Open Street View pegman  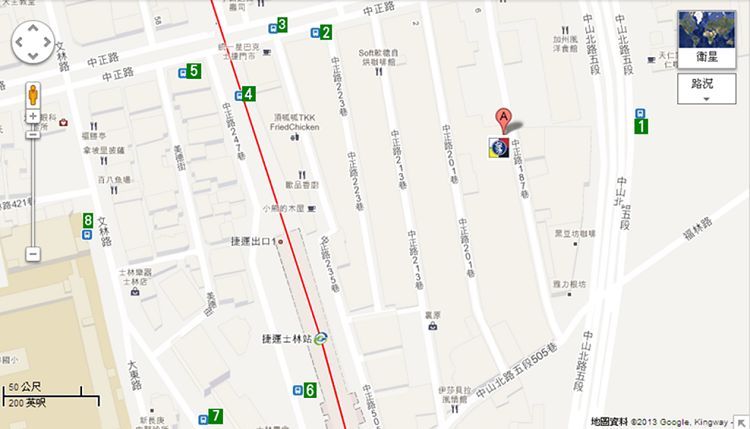(x=32, y=96)
